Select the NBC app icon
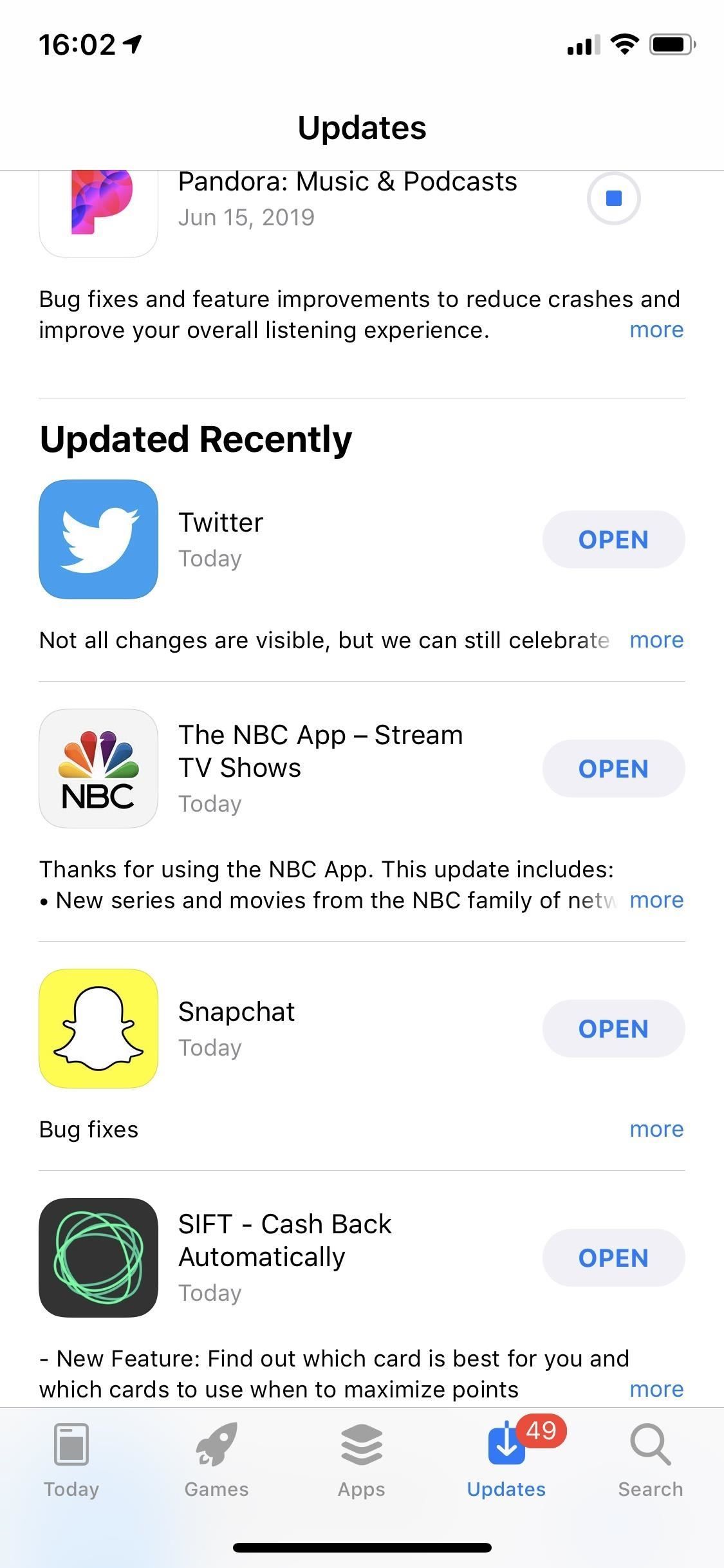This screenshot has width=724, height=1568. coord(98,768)
